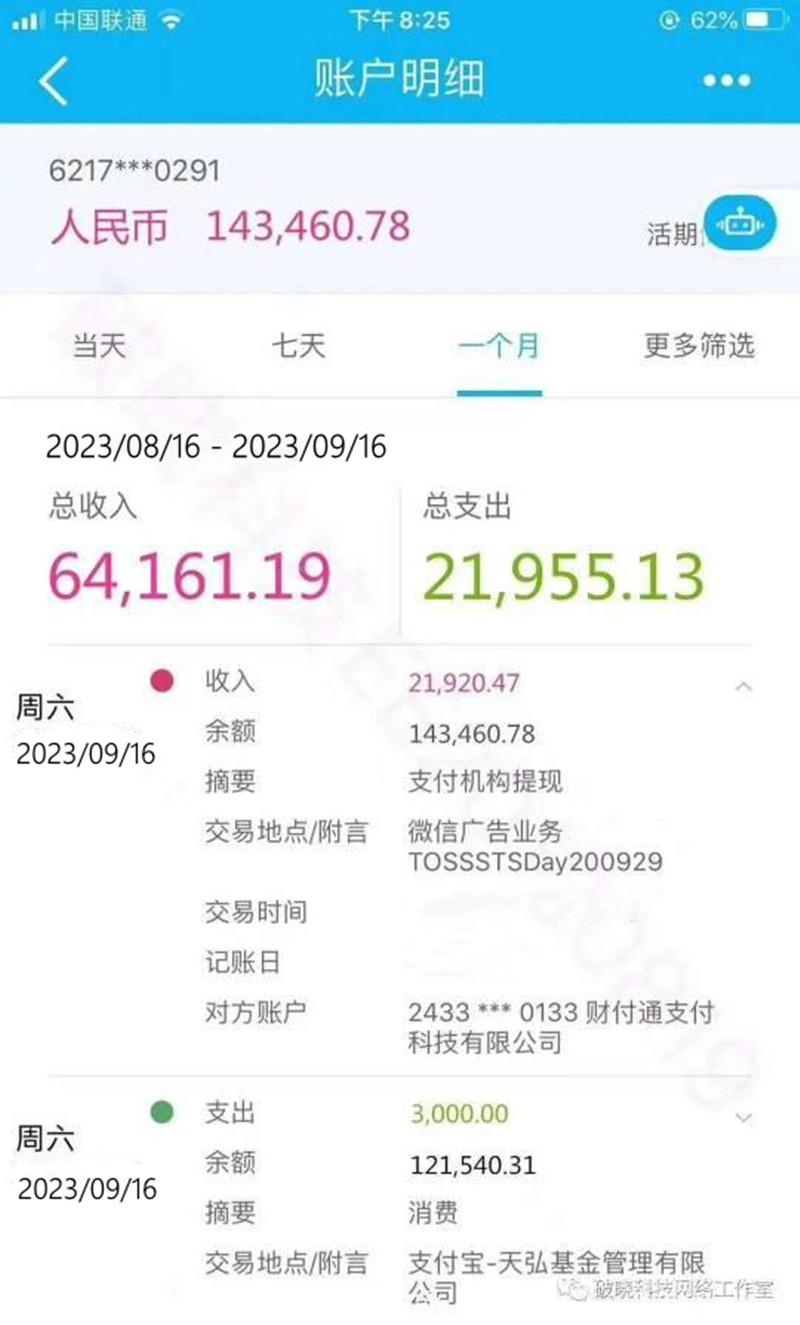The width and height of the screenshot is (800, 1325).
Task: Go back from account details
Action: pyautogui.click(x=53, y=80)
